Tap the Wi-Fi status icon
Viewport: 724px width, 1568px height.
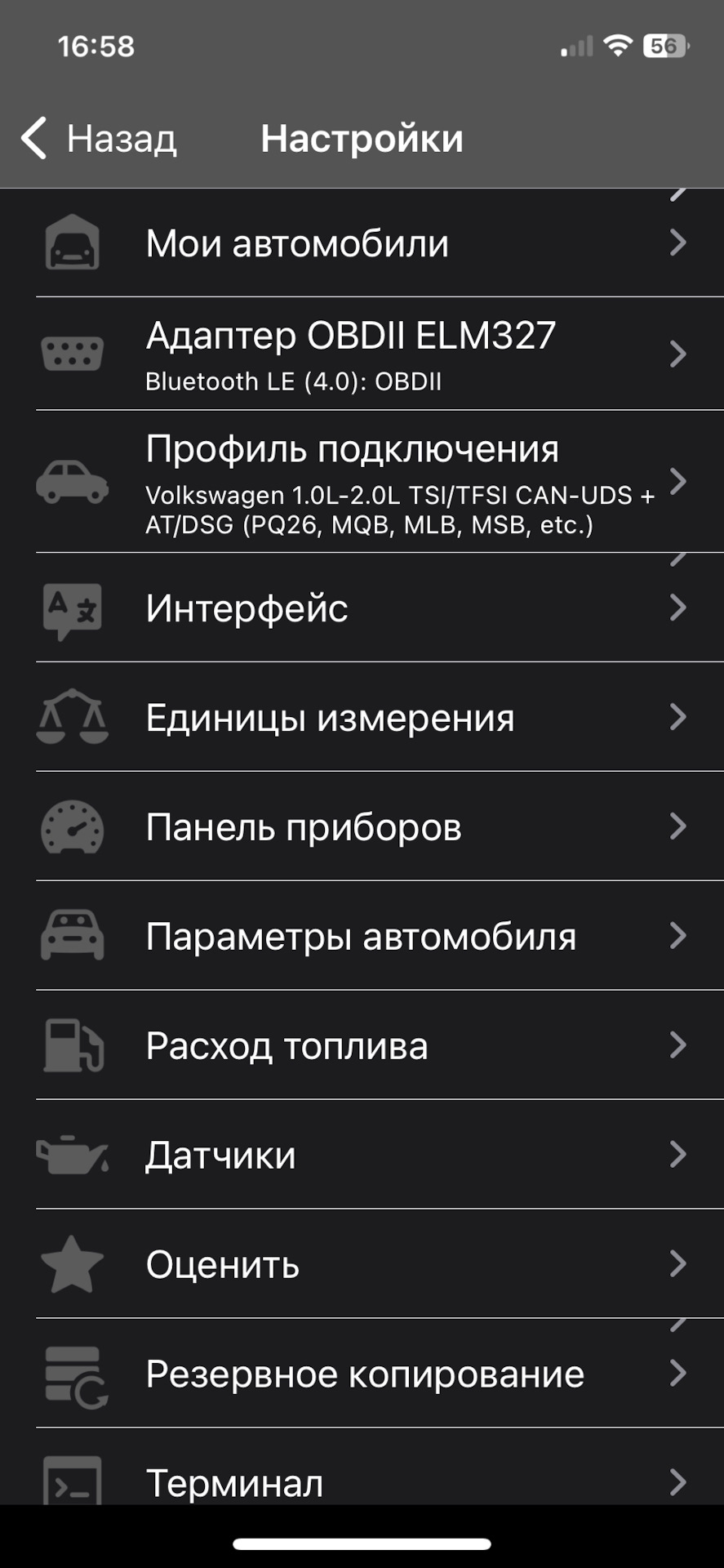618,46
